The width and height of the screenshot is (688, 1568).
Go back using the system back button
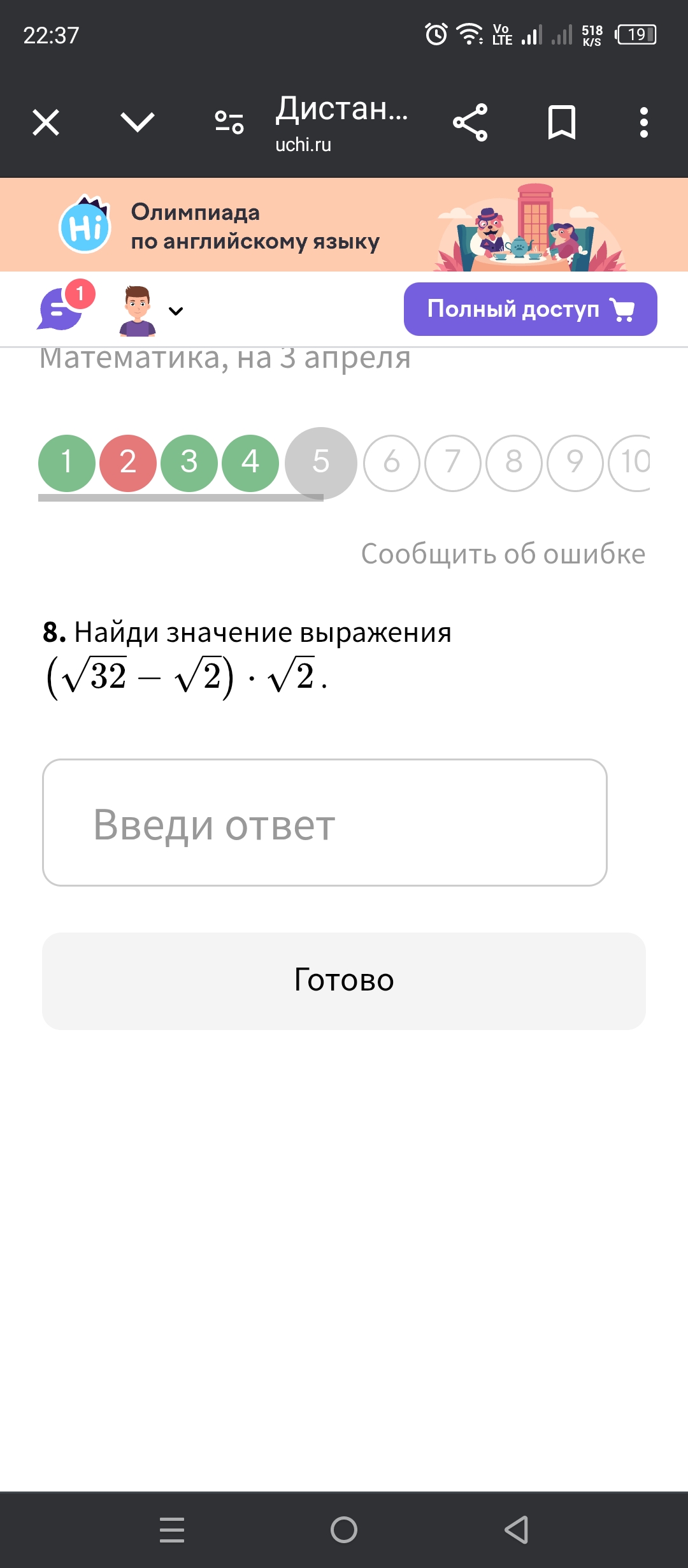point(516,1530)
